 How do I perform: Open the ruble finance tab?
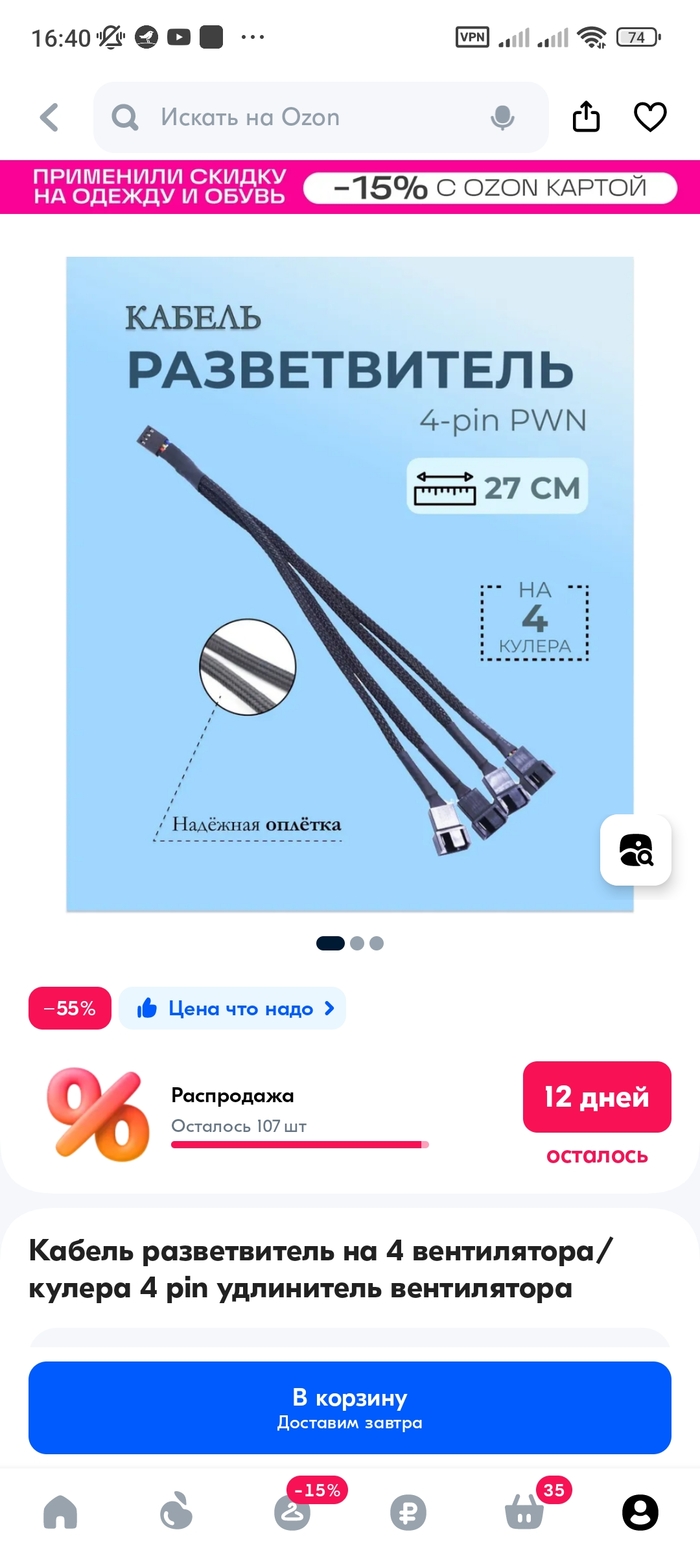click(408, 1512)
